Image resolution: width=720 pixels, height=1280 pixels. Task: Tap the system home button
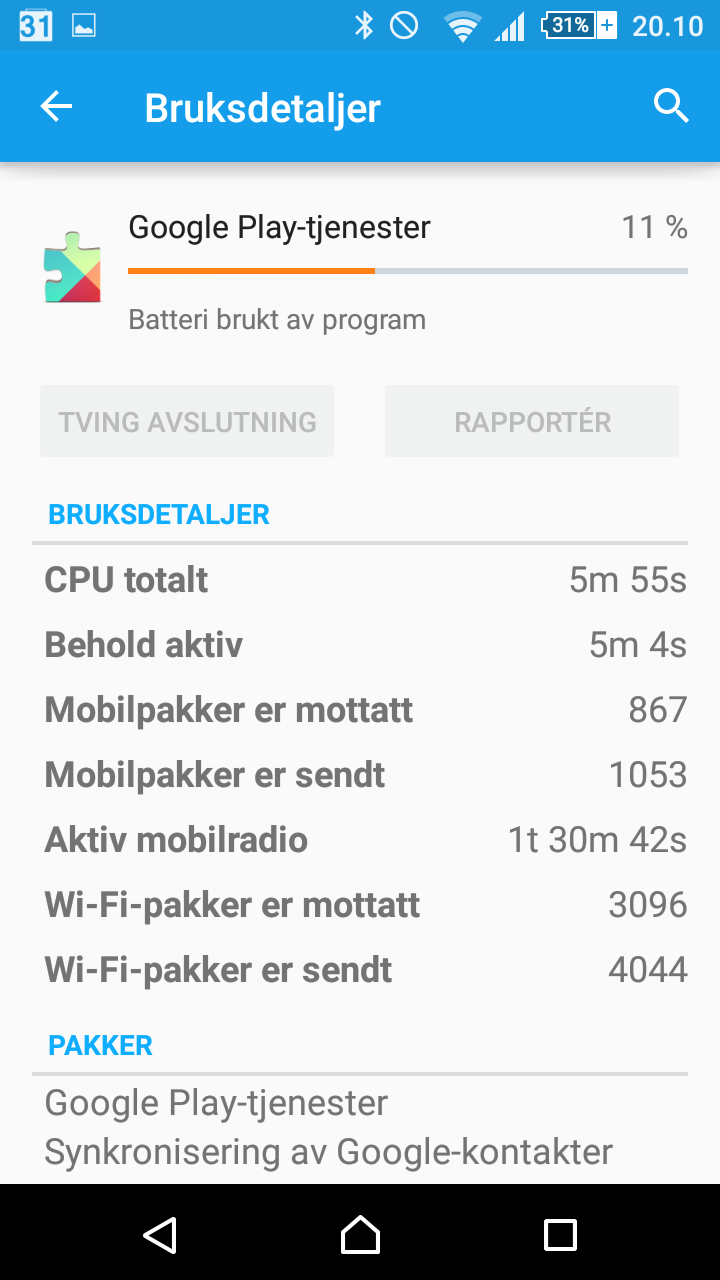click(x=360, y=1234)
